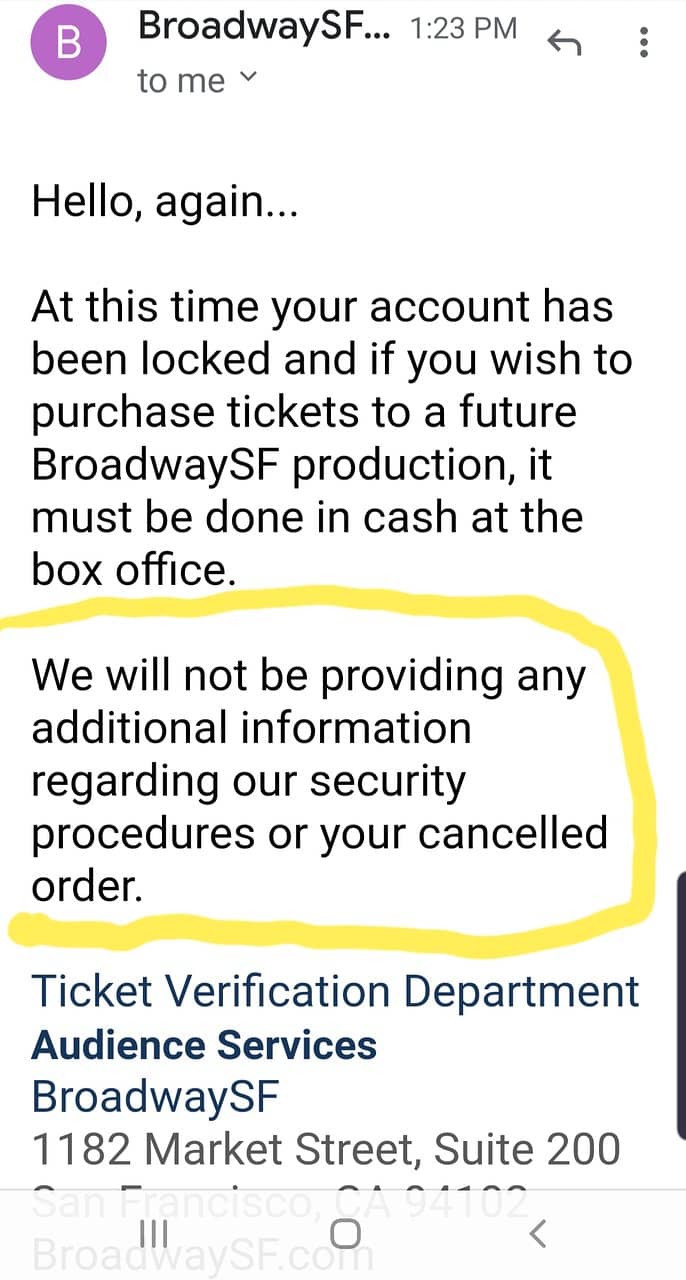
Task: Reply to the BroadwaySF email
Action: (x=564, y=42)
